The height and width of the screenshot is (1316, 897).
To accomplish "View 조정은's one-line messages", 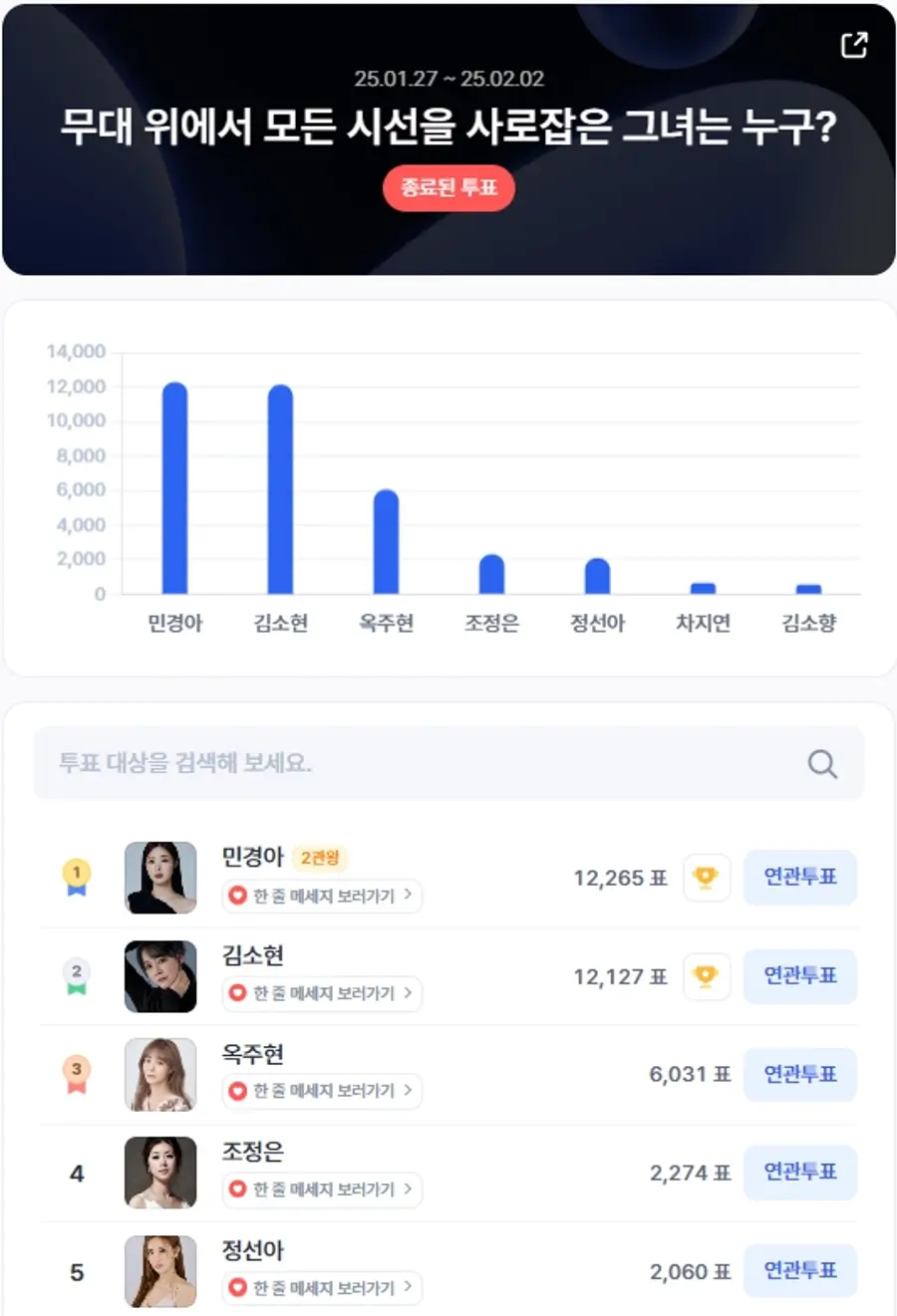I will 322,1188.
